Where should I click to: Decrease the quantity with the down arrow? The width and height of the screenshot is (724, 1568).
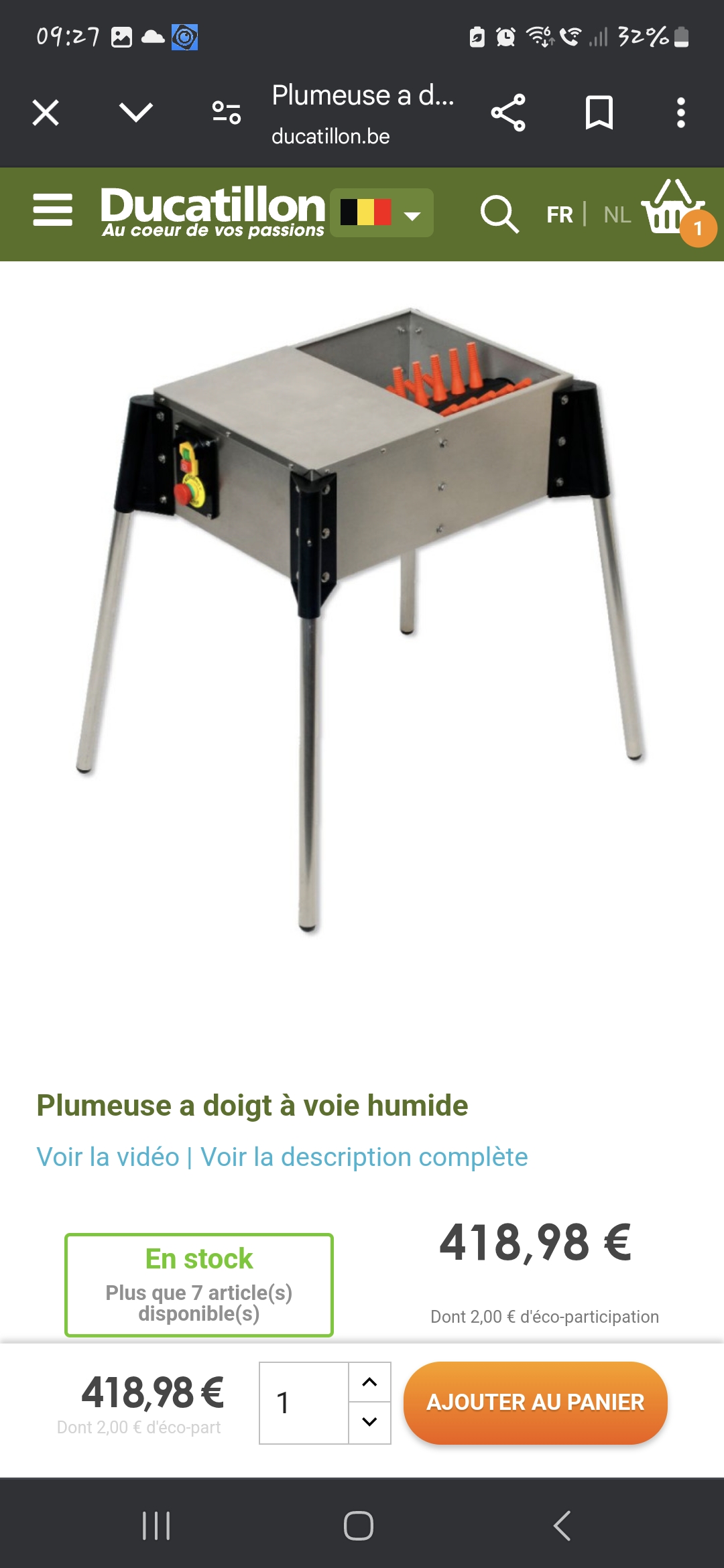pos(369,1422)
